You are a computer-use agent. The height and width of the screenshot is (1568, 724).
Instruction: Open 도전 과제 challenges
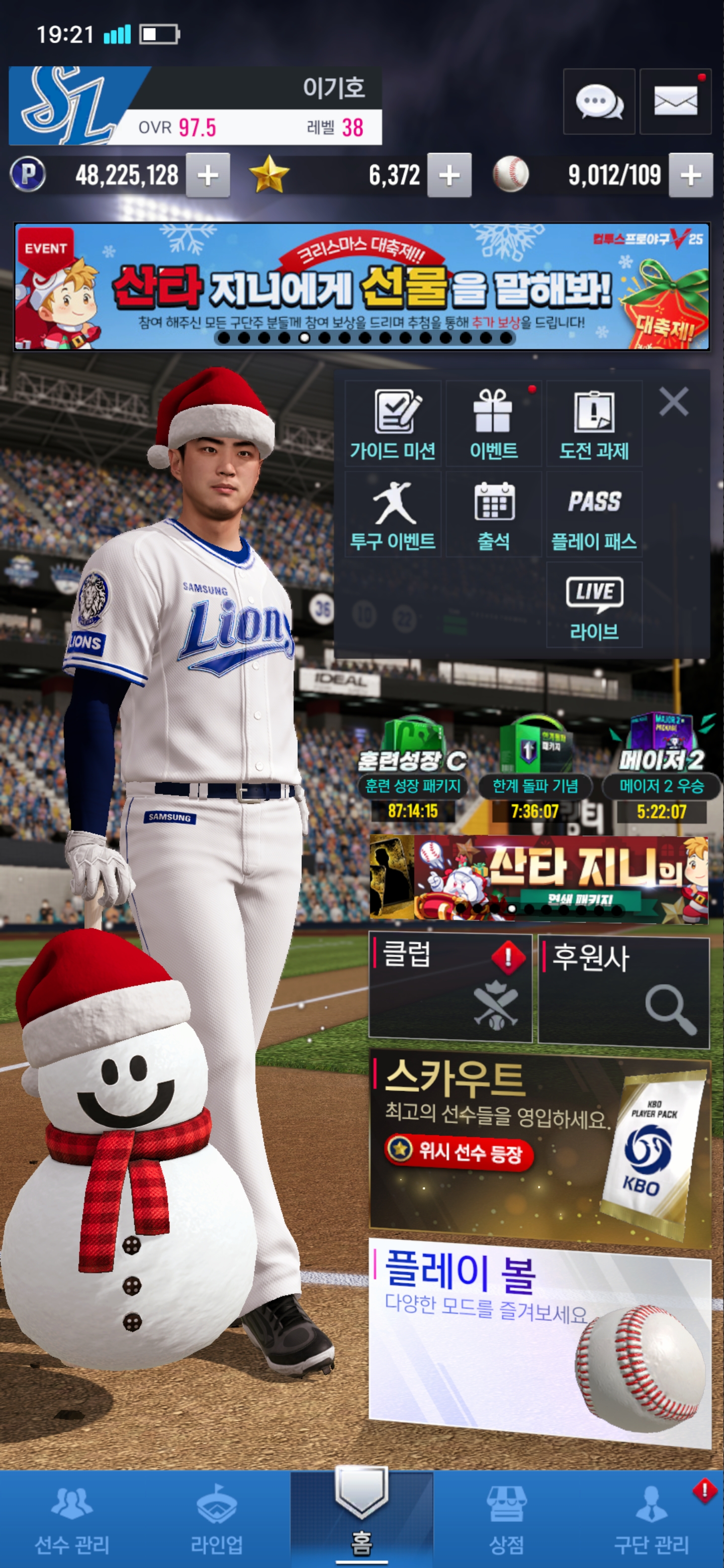point(594,424)
